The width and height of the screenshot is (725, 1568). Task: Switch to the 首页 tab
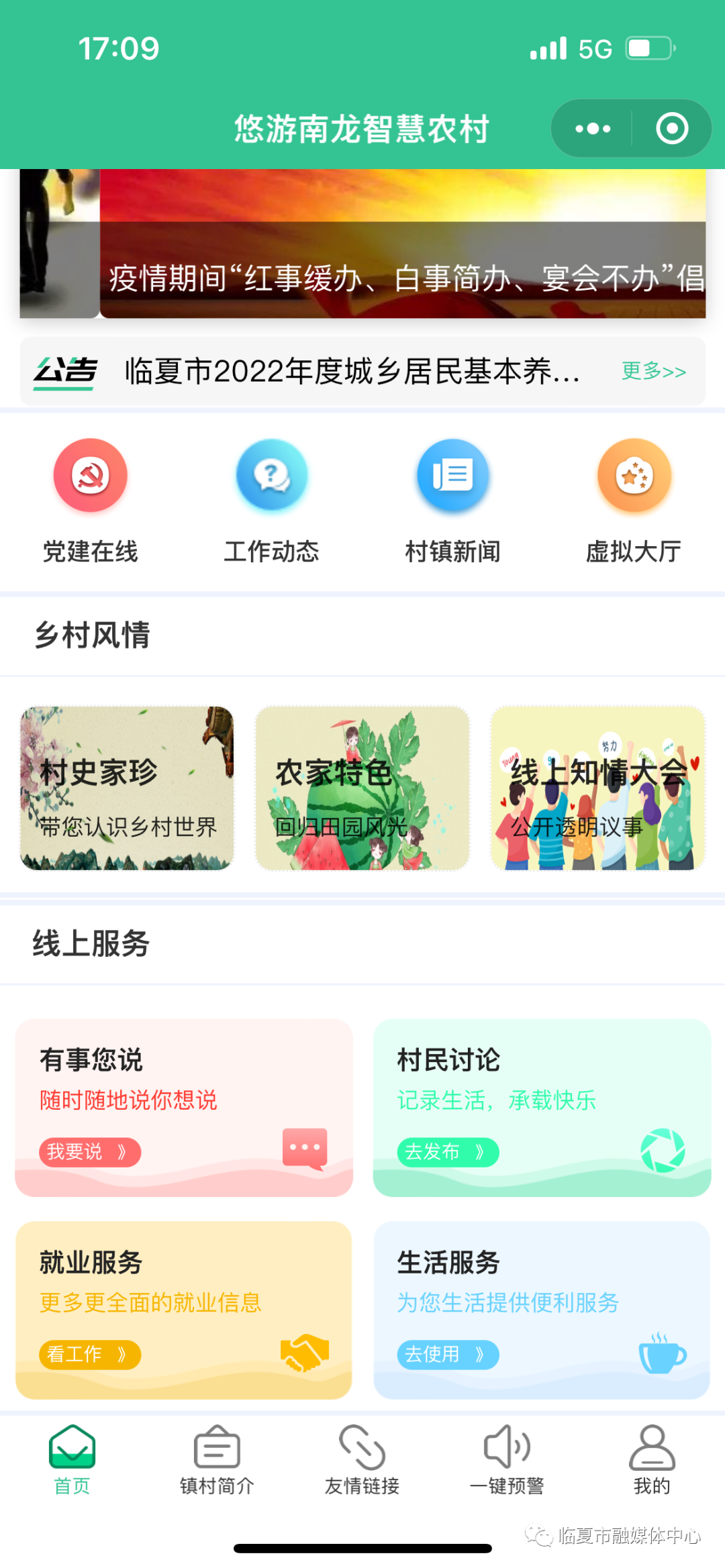pos(72,1461)
